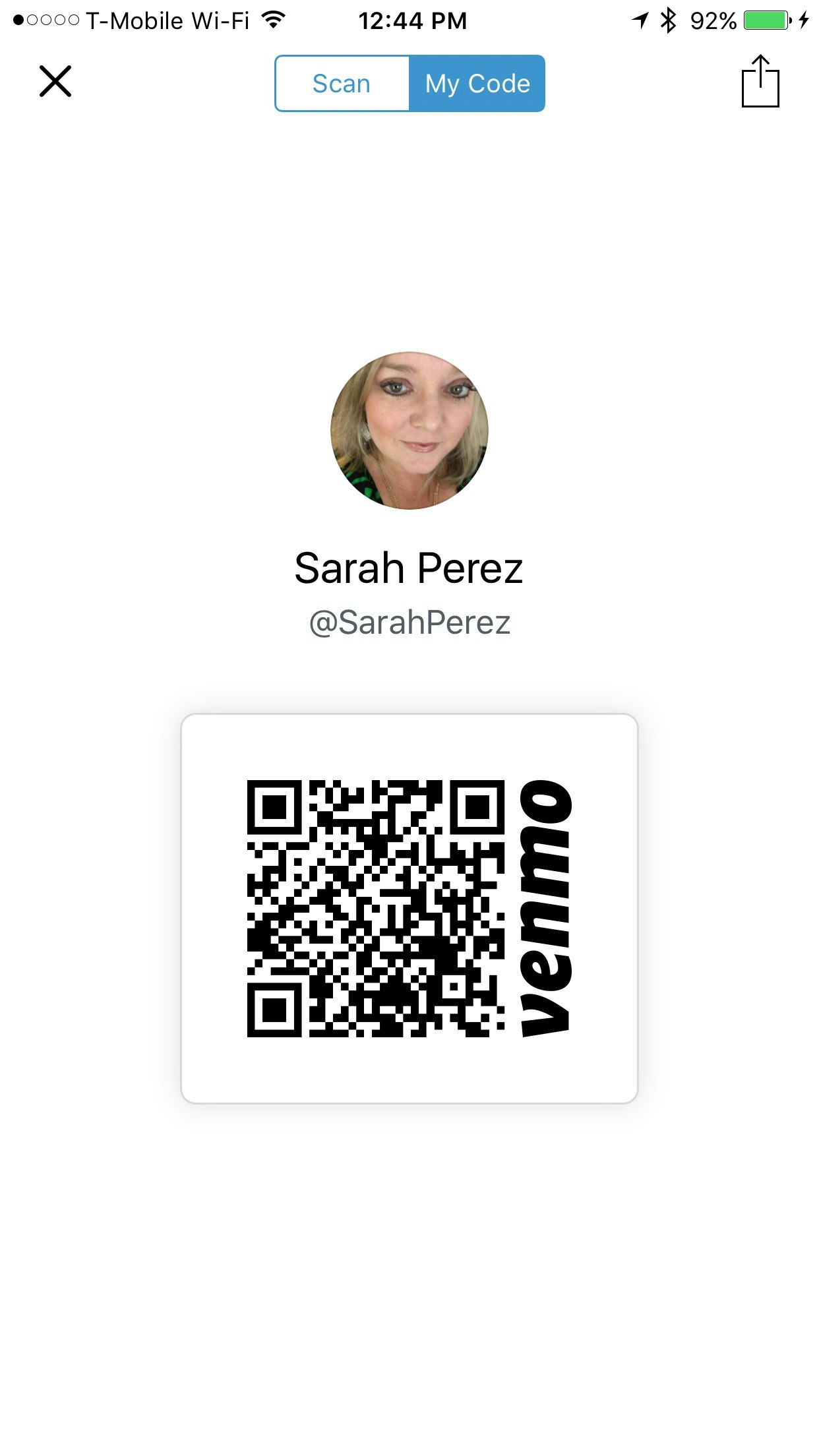Click the Bluetooth status icon
The width and height of the screenshot is (819, 1456).
click(668, 20)
